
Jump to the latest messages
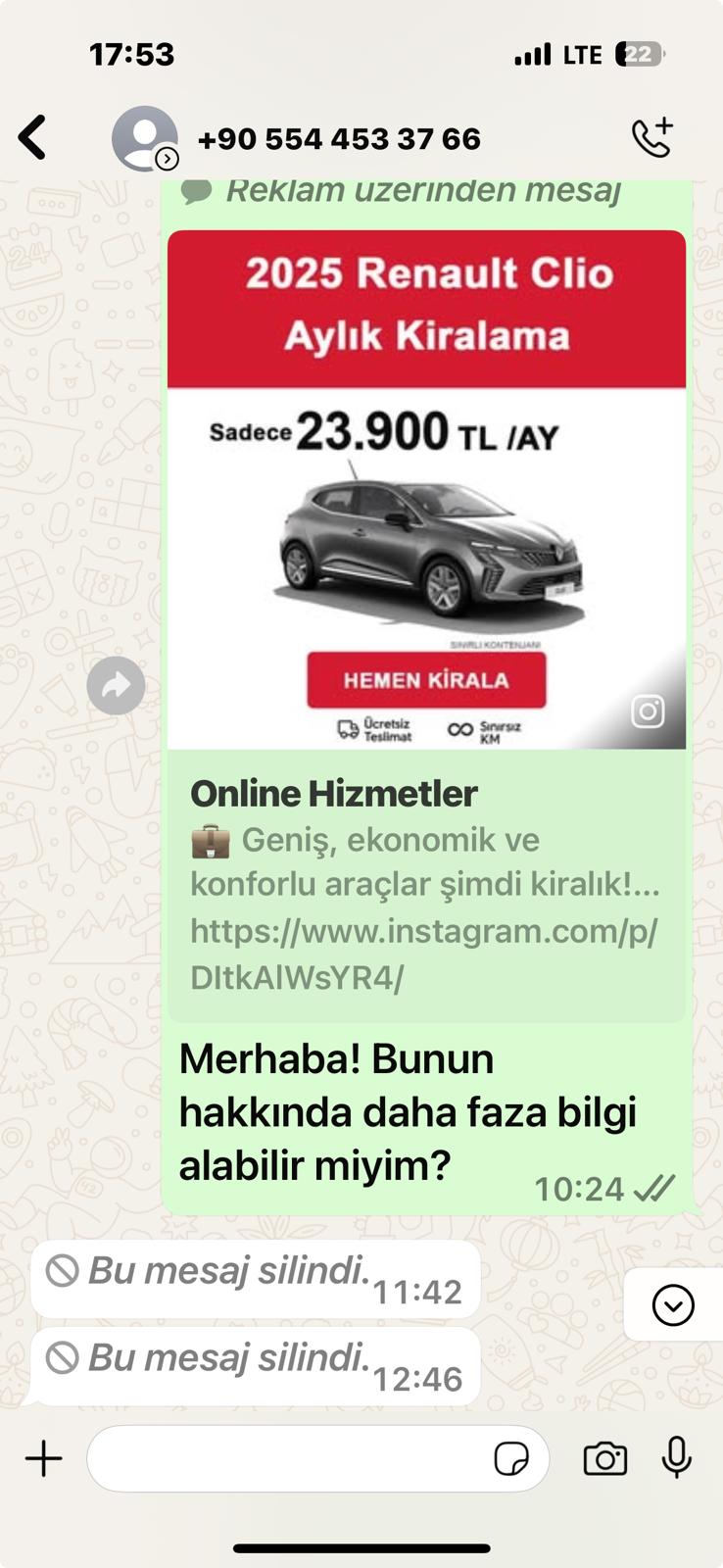pyautogui.click(x=673, y=1305)
